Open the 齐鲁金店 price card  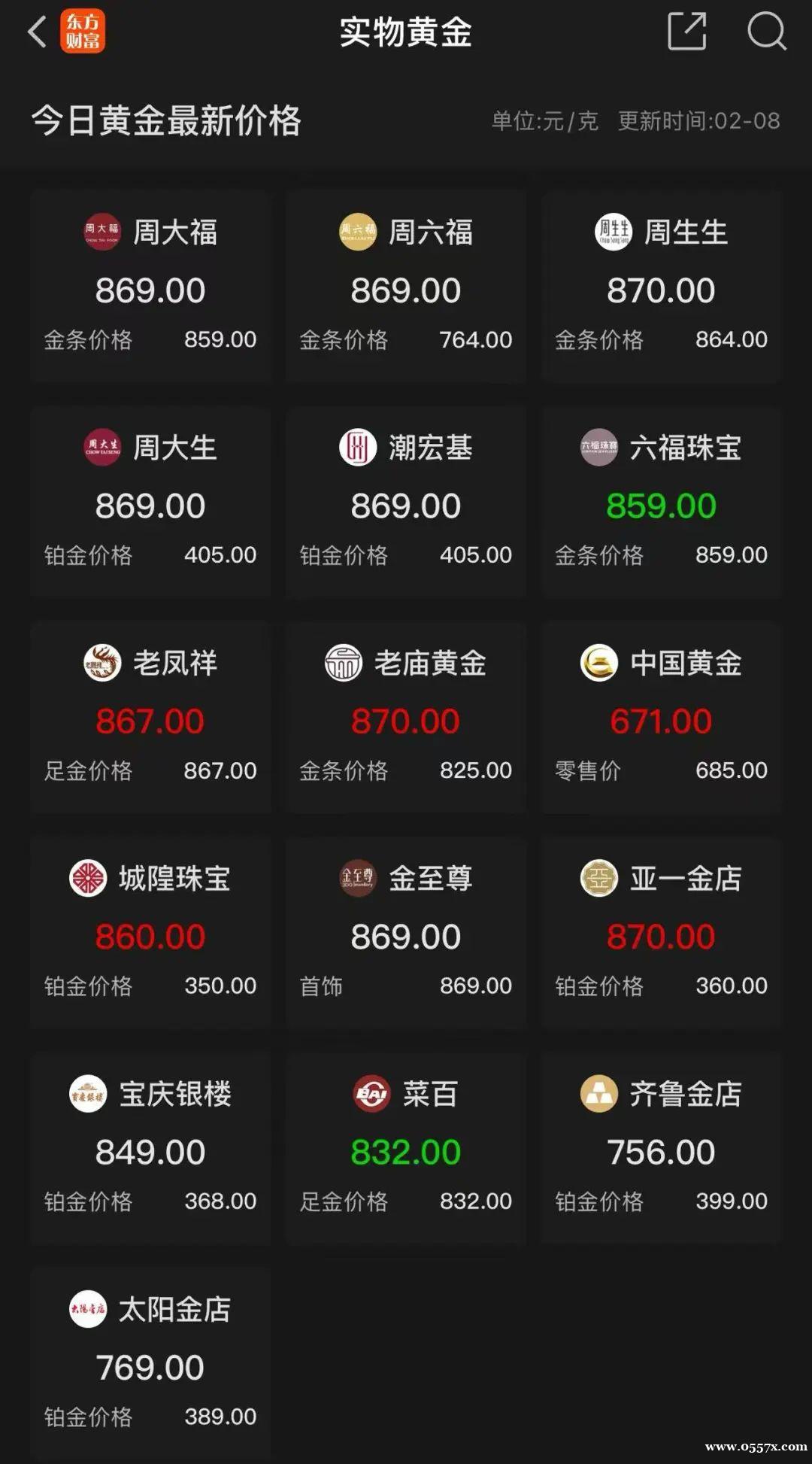coord(662,1148)
